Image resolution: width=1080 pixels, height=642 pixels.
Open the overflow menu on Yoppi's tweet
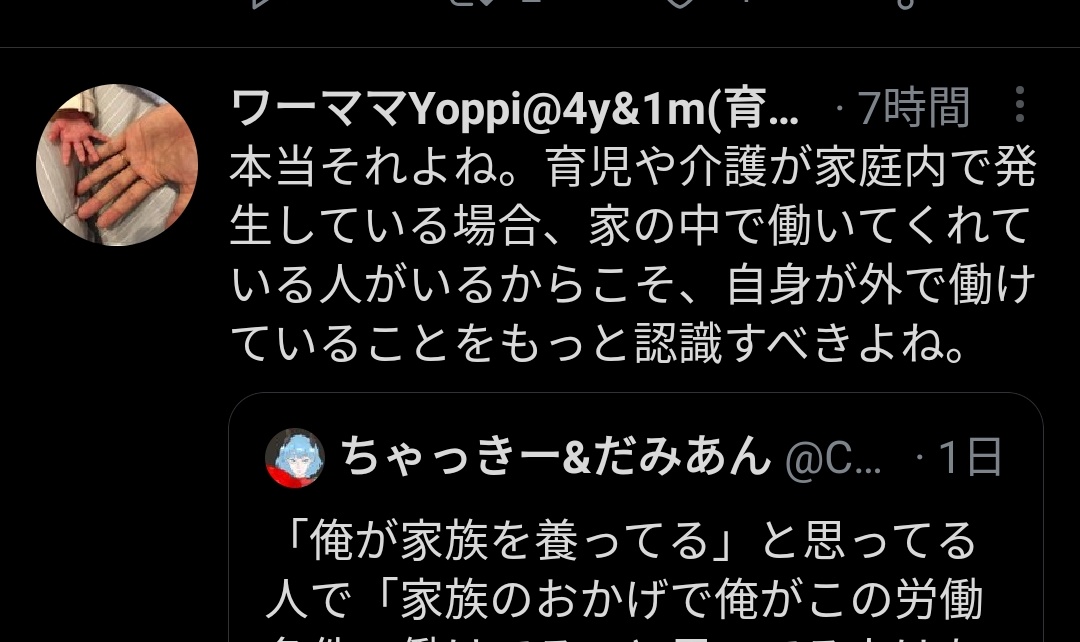click(x=1019, y=105)
